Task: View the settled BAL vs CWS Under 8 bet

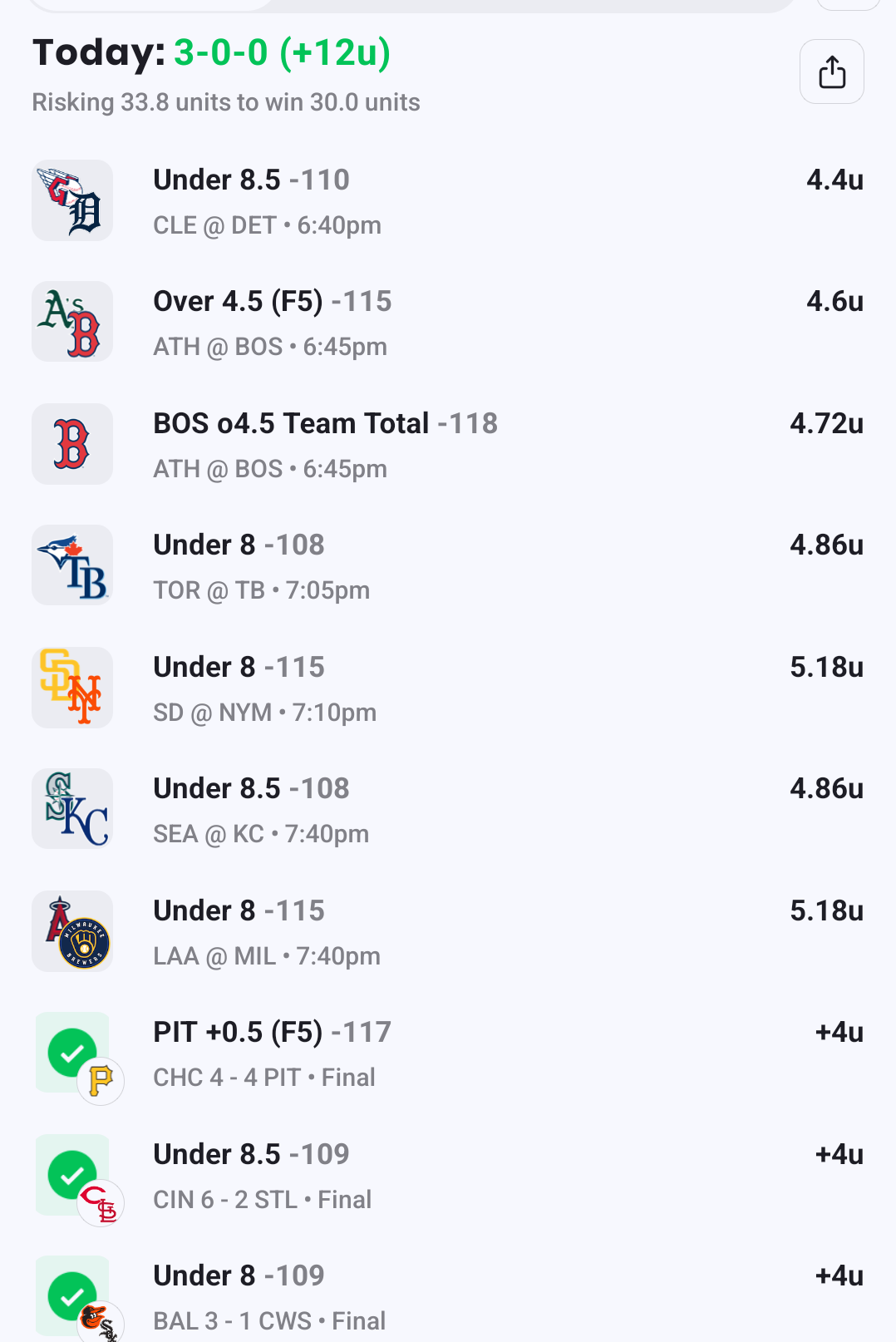Action: (x=447, y=1297)
